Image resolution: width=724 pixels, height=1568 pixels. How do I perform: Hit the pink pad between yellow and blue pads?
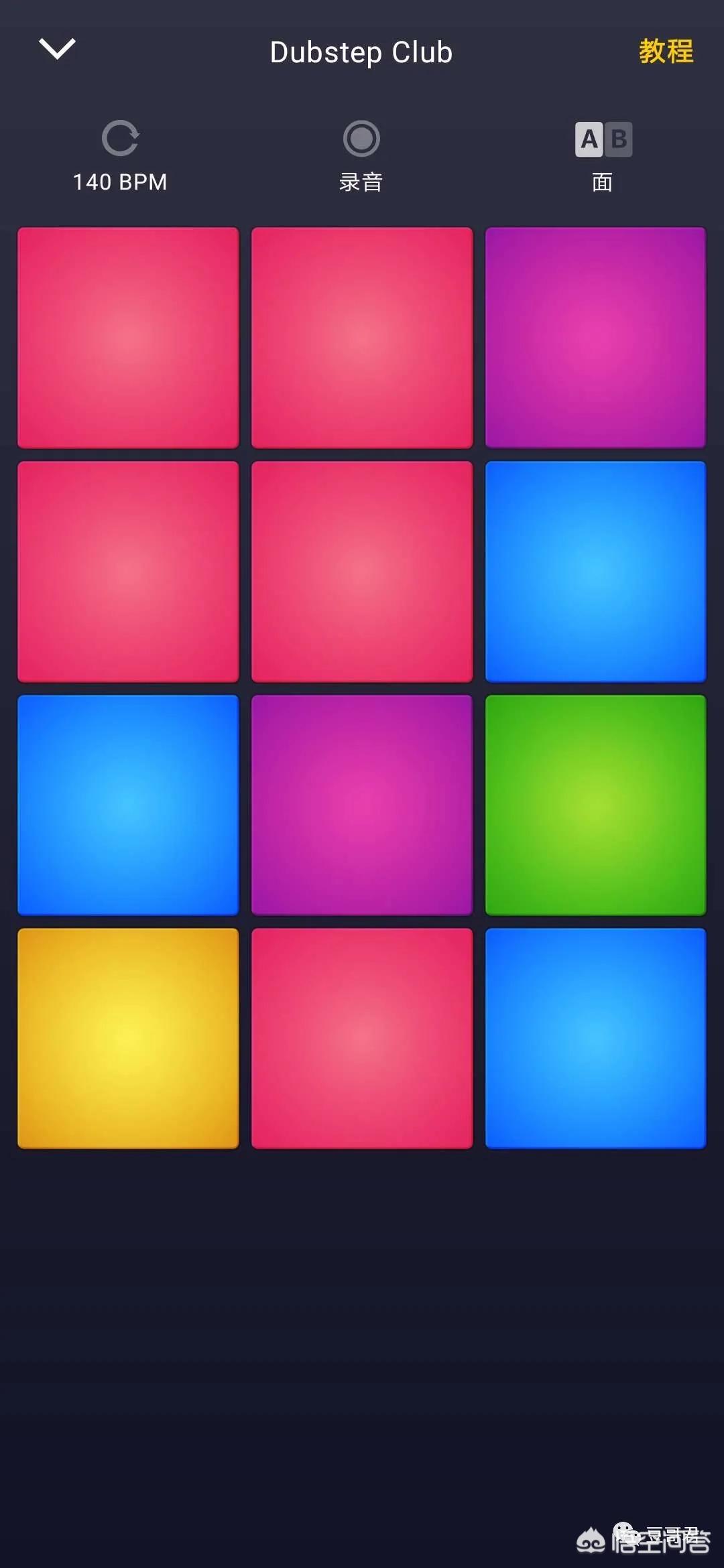click(x=361, y=1038)
